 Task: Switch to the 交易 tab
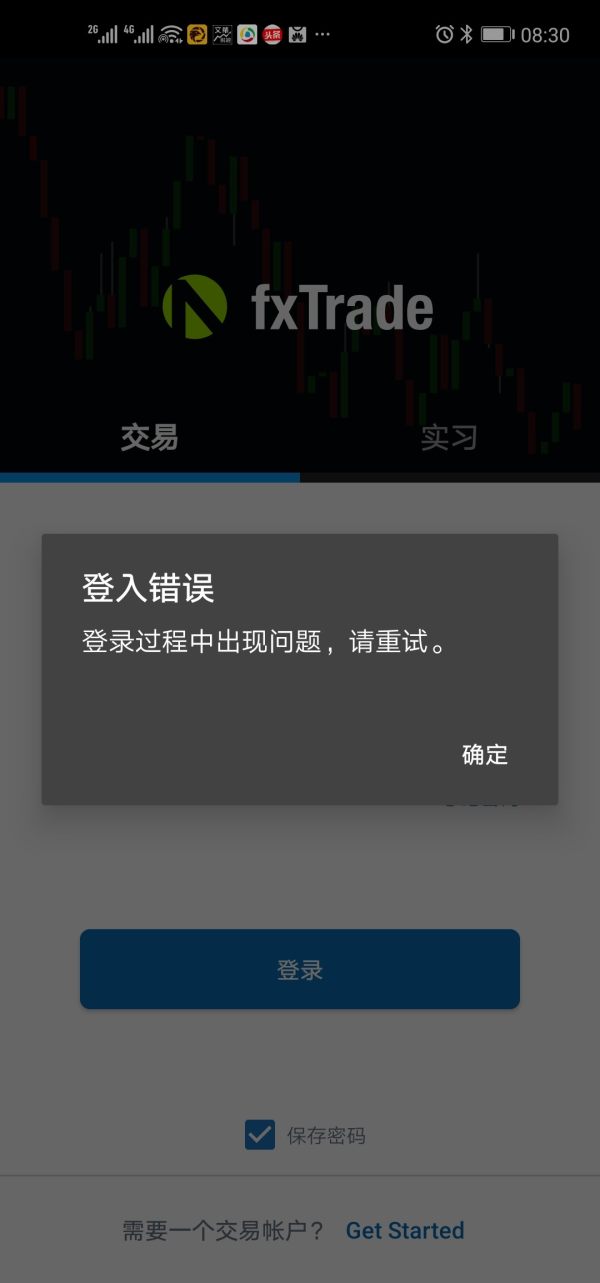149,437
